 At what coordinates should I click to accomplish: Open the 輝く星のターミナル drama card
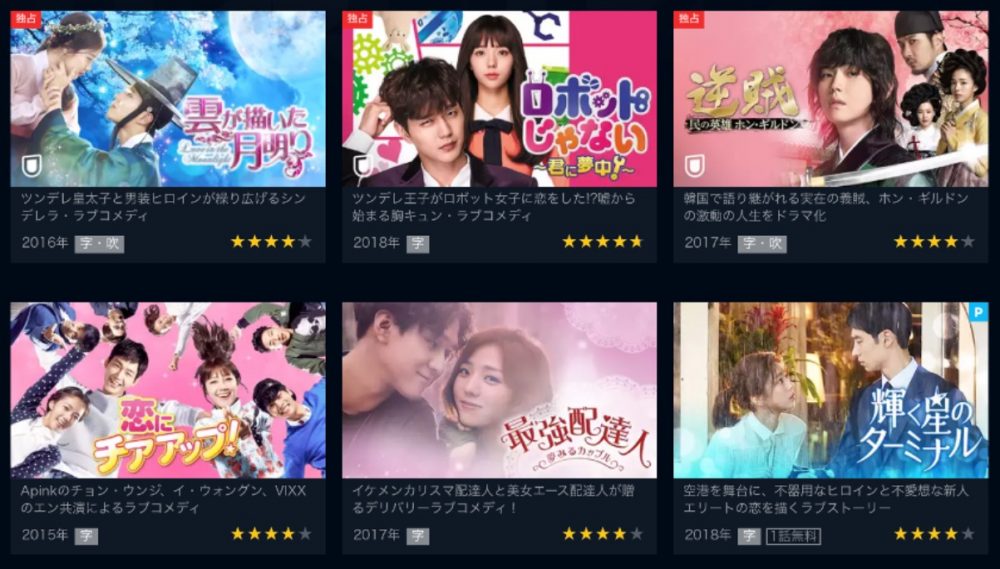[830, 390]
